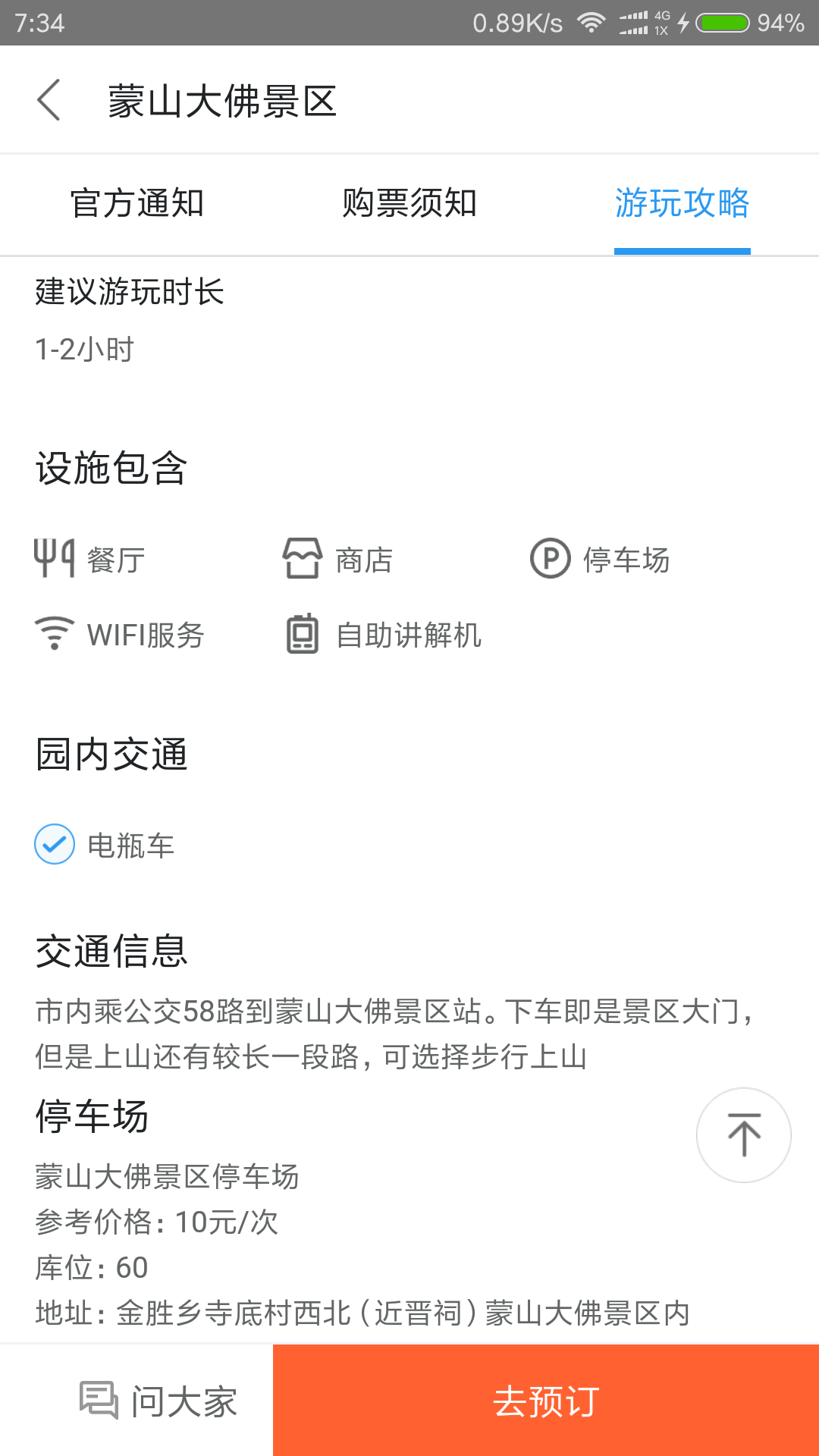Tap 去预订 to book tickets

tap(546, 1401)
